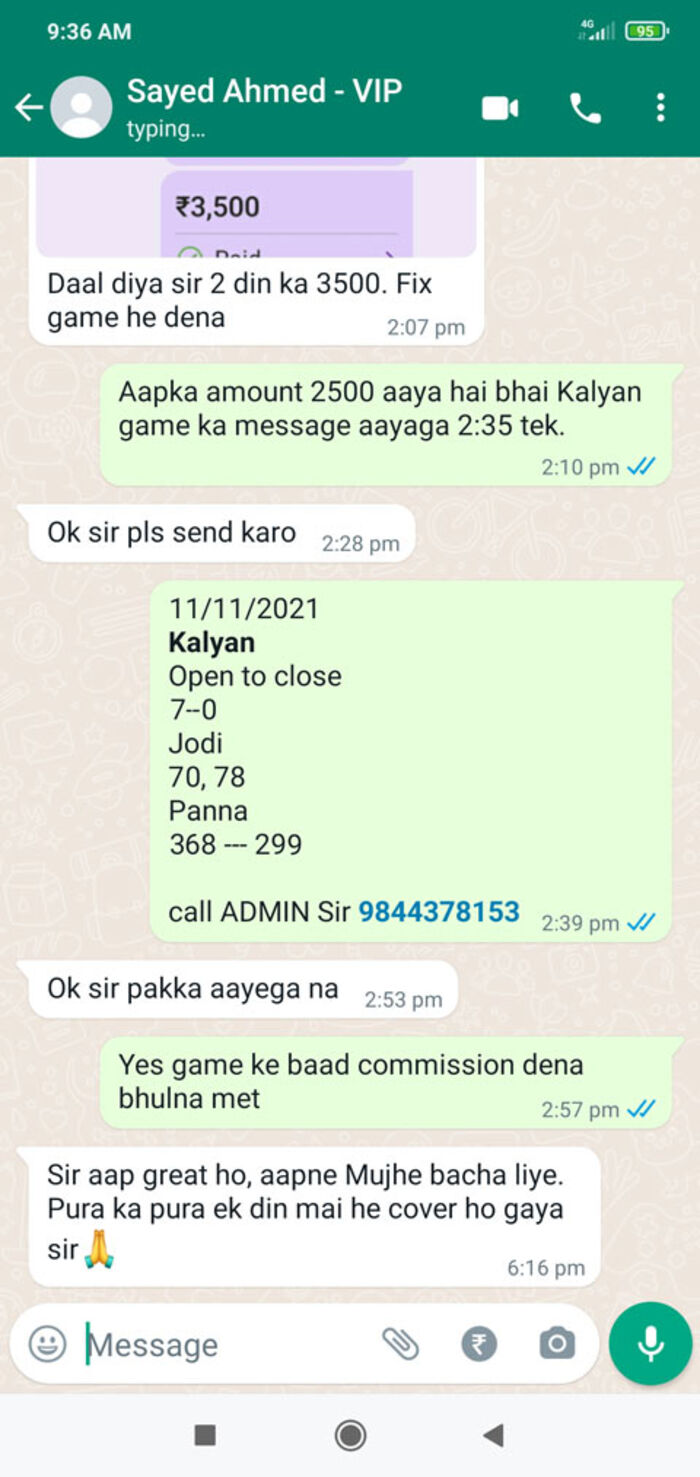The height and width of the screenshot is (1477, 700).
Task: Open the camera from the message bar
Action: coord(557,1344)
